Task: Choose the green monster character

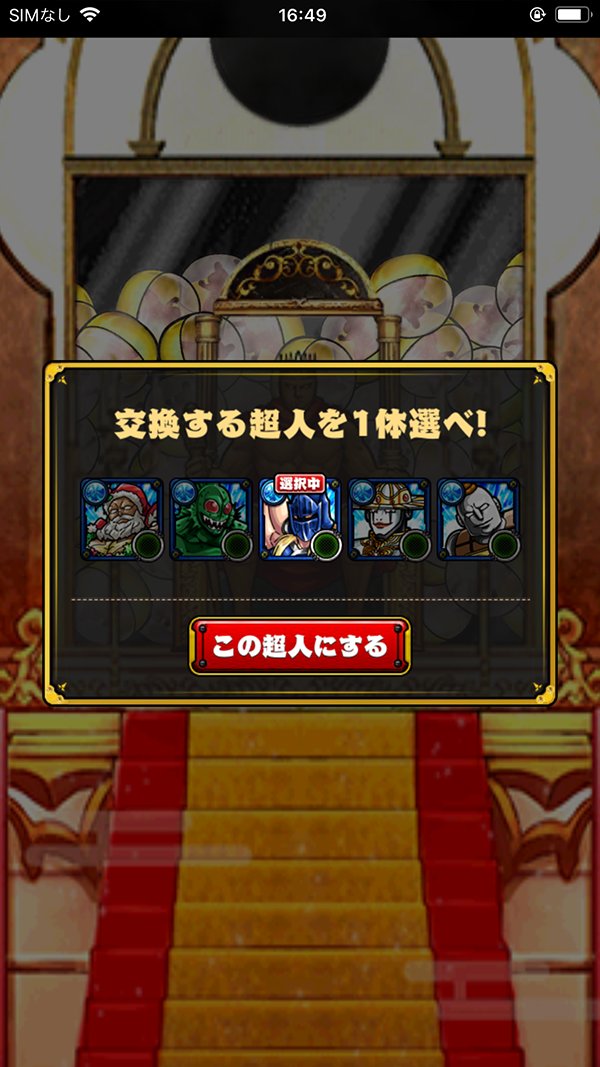Action: 210,520
